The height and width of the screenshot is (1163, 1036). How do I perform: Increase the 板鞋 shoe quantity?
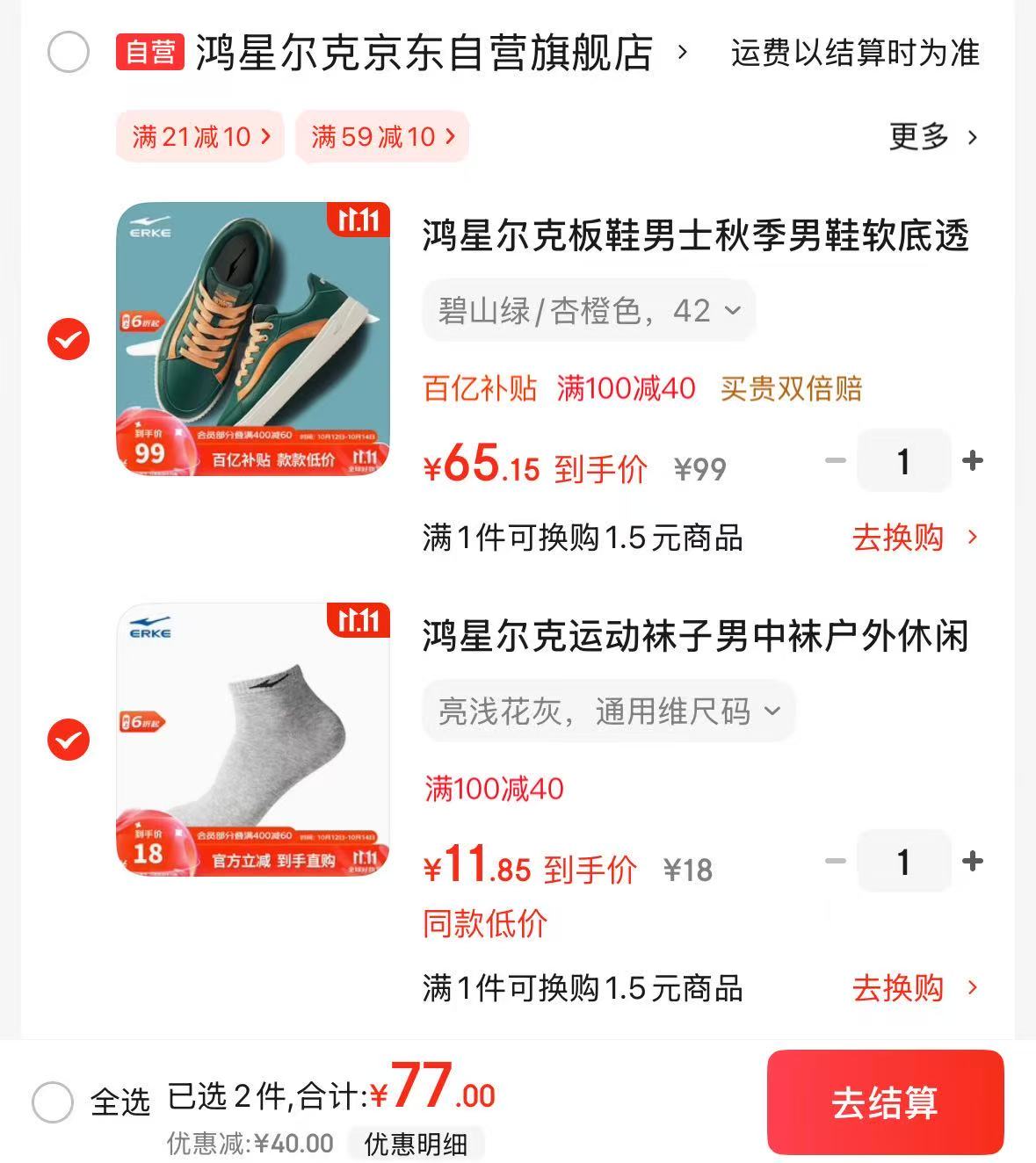click(x=972, y=461)
